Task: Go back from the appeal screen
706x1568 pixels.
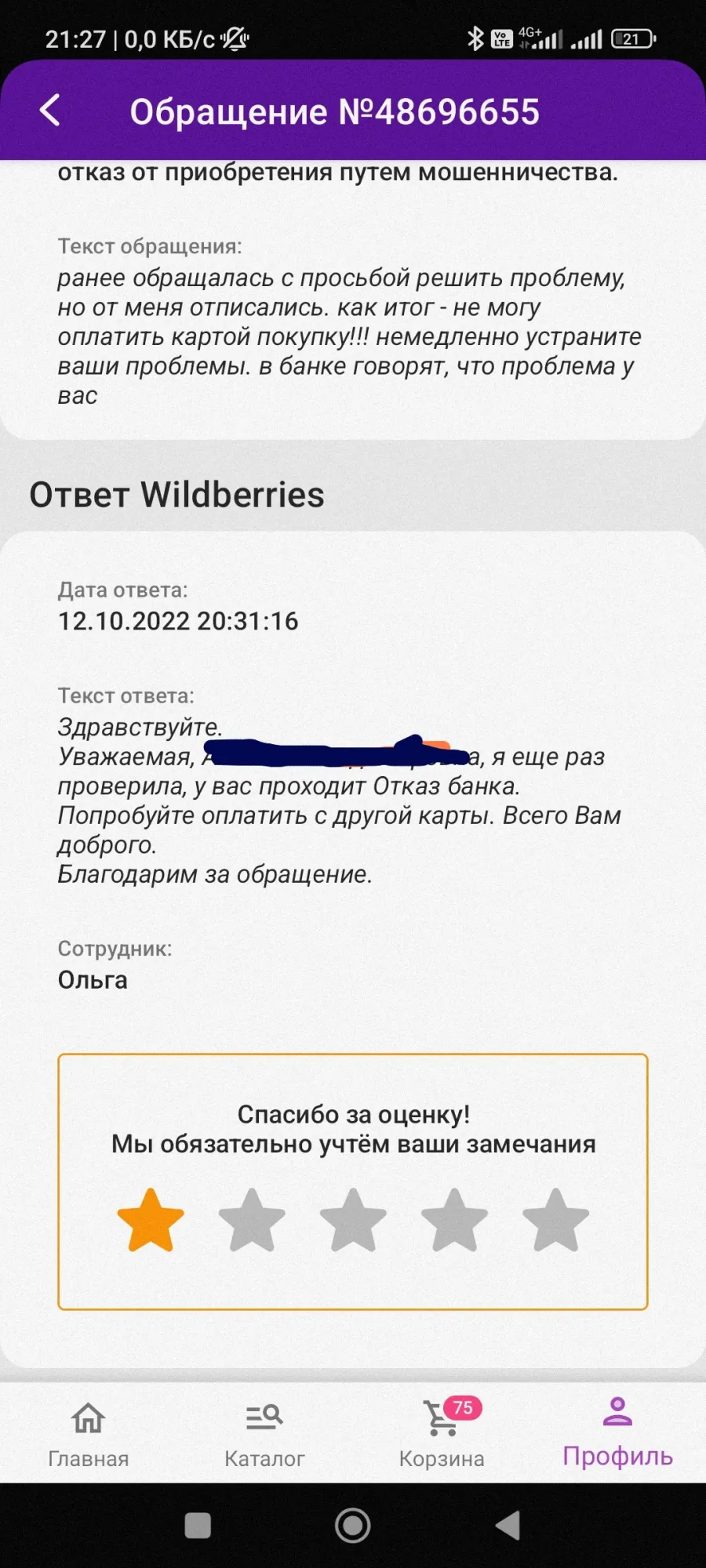Action: coord(49,111)
